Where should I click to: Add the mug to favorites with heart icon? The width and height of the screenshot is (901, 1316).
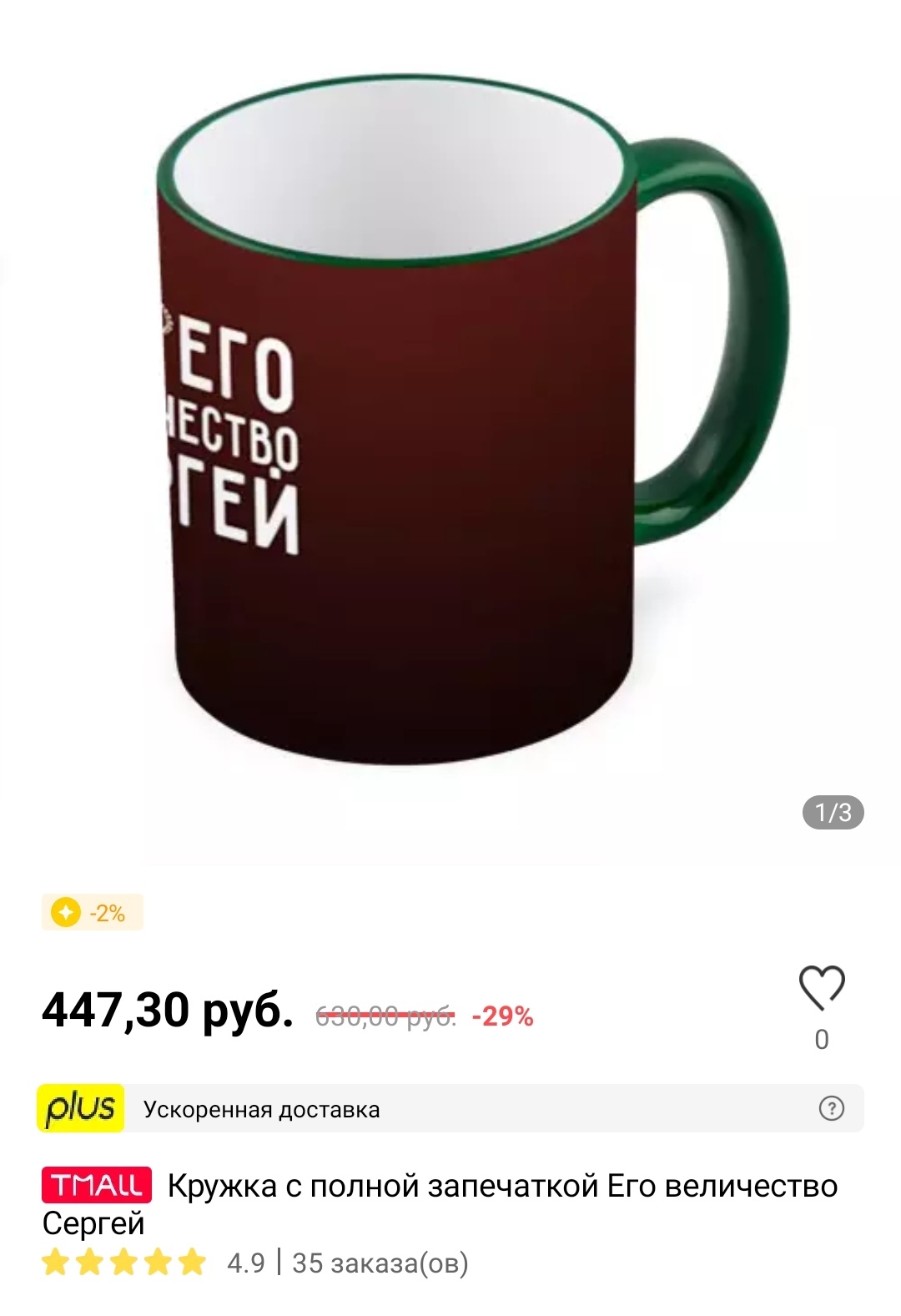822,988
